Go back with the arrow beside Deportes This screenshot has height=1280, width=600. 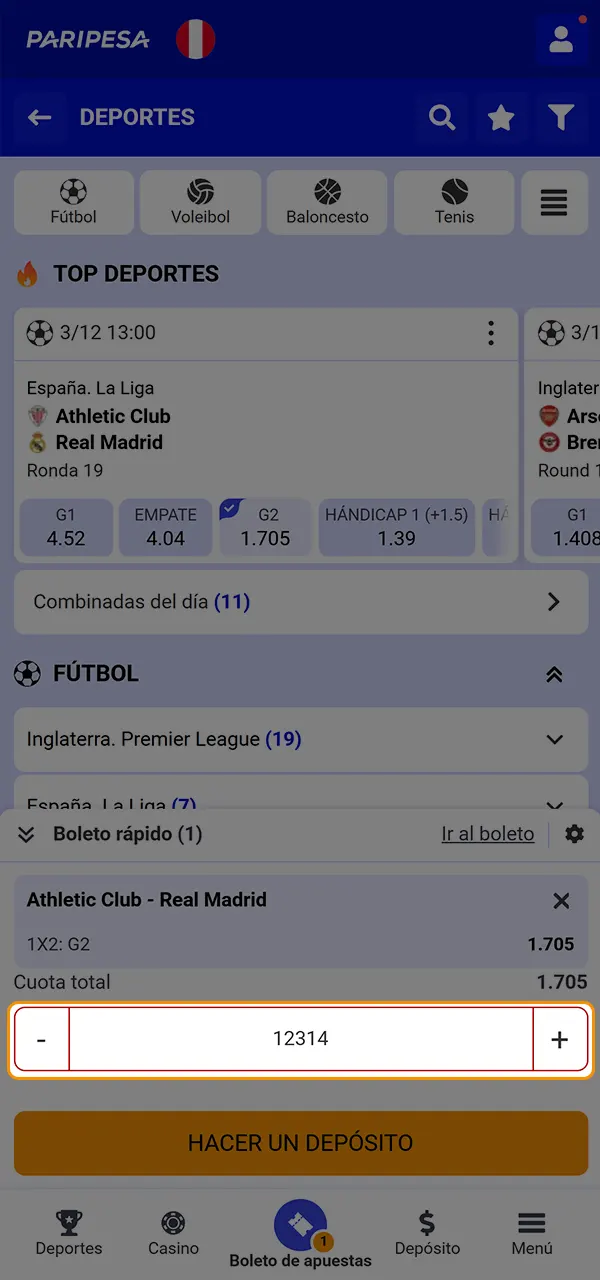39,118
